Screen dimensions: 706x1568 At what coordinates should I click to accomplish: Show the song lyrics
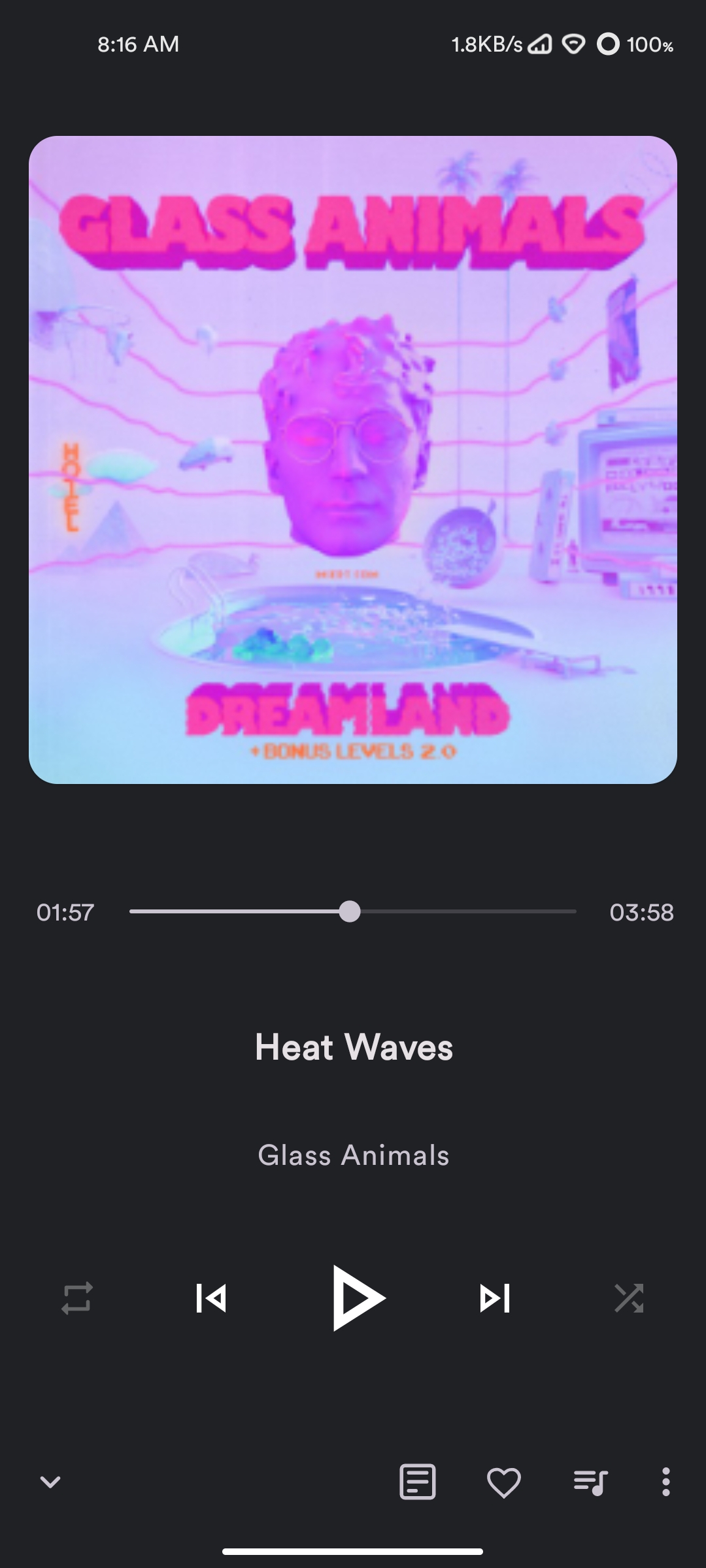click(417, 1482)
